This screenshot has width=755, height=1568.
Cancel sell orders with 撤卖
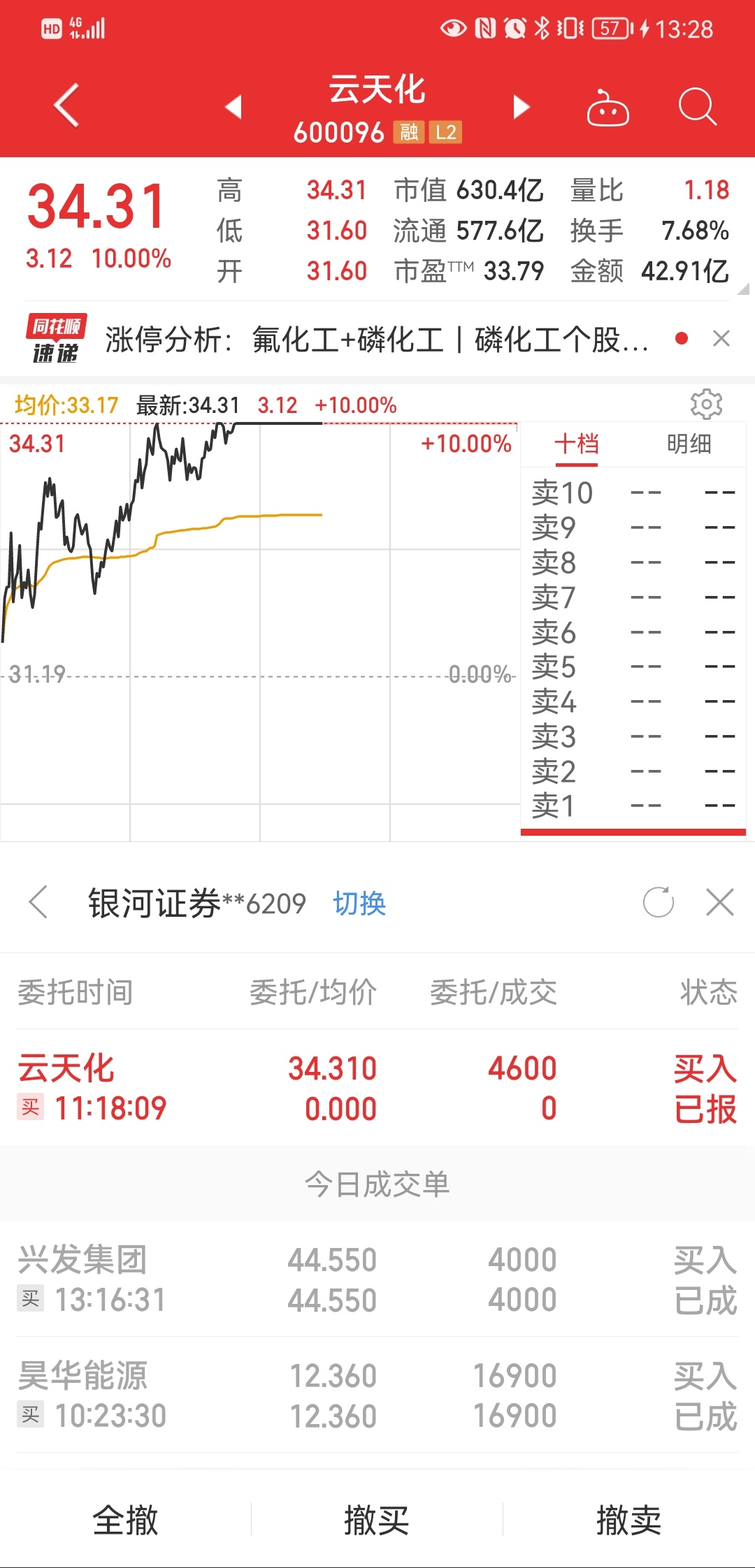click(x=629, y=1520)
